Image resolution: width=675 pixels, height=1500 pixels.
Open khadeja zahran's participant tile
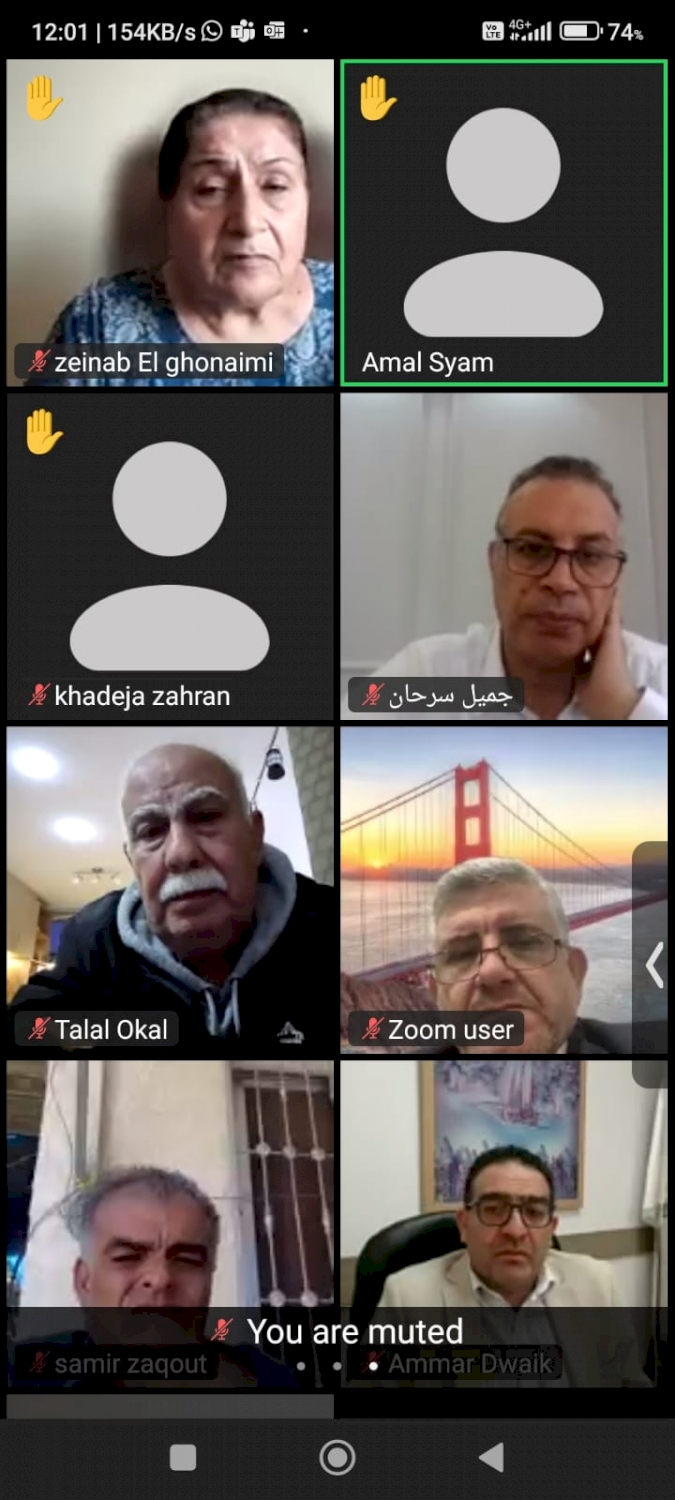[x=170, y=556]
